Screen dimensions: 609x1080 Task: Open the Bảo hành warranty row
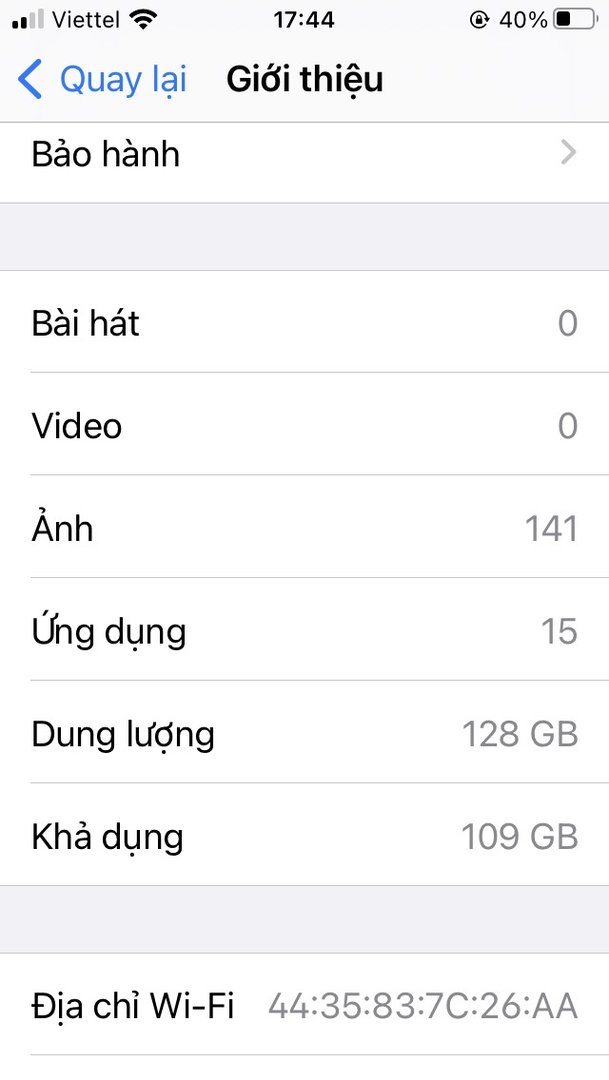[x=304, y=155]
